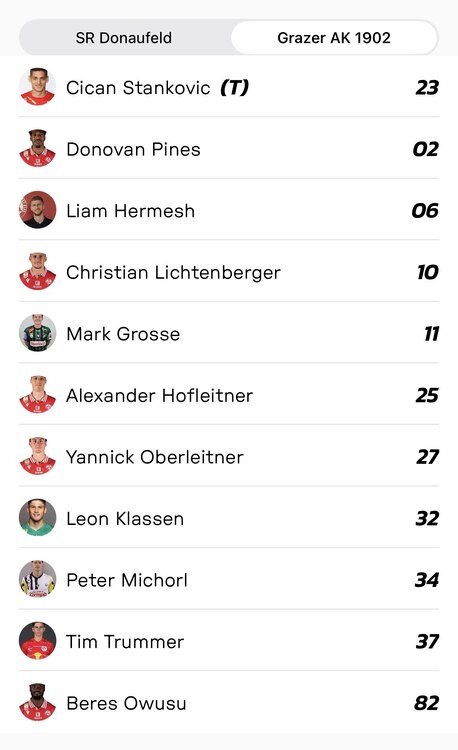Open Tim Trummer's player row

click(229, 641)
